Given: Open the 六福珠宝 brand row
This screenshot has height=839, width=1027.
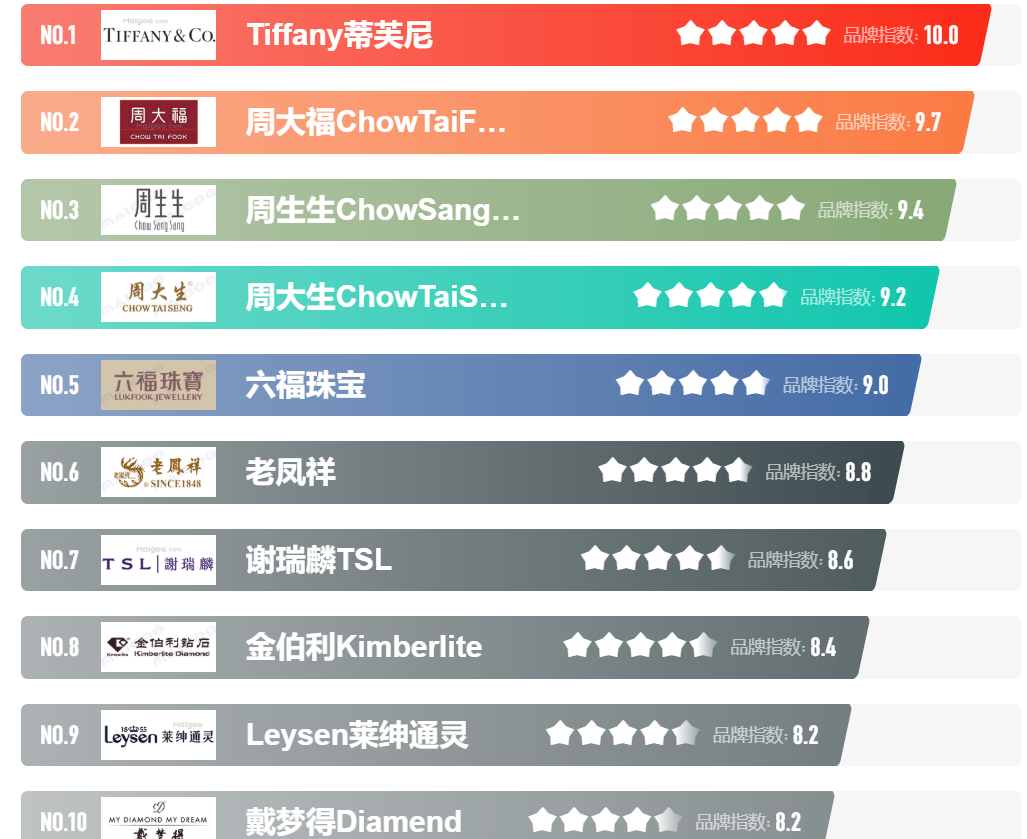Looking at the screenshot, I should [306, 385].
